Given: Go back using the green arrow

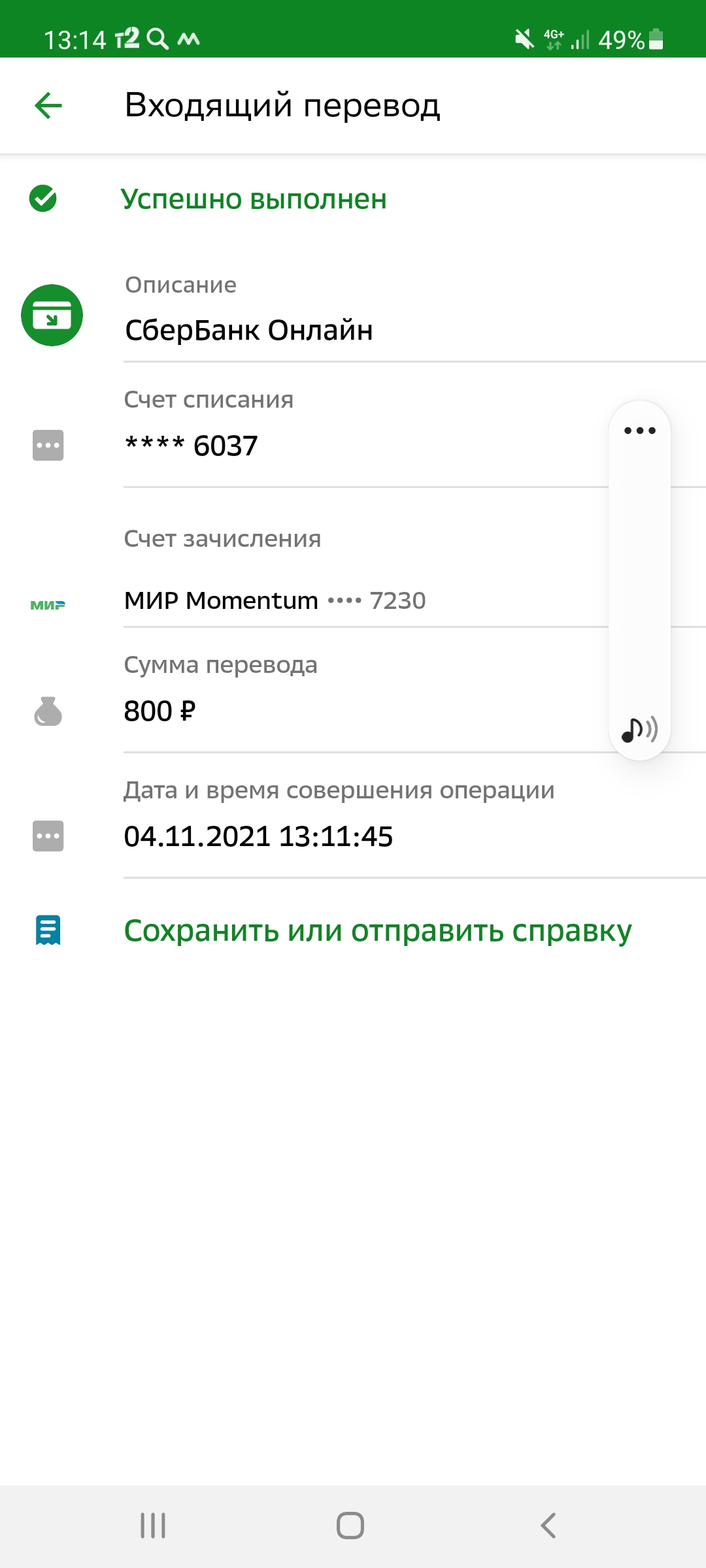Looking at the screenshot, I should [48, 106].
